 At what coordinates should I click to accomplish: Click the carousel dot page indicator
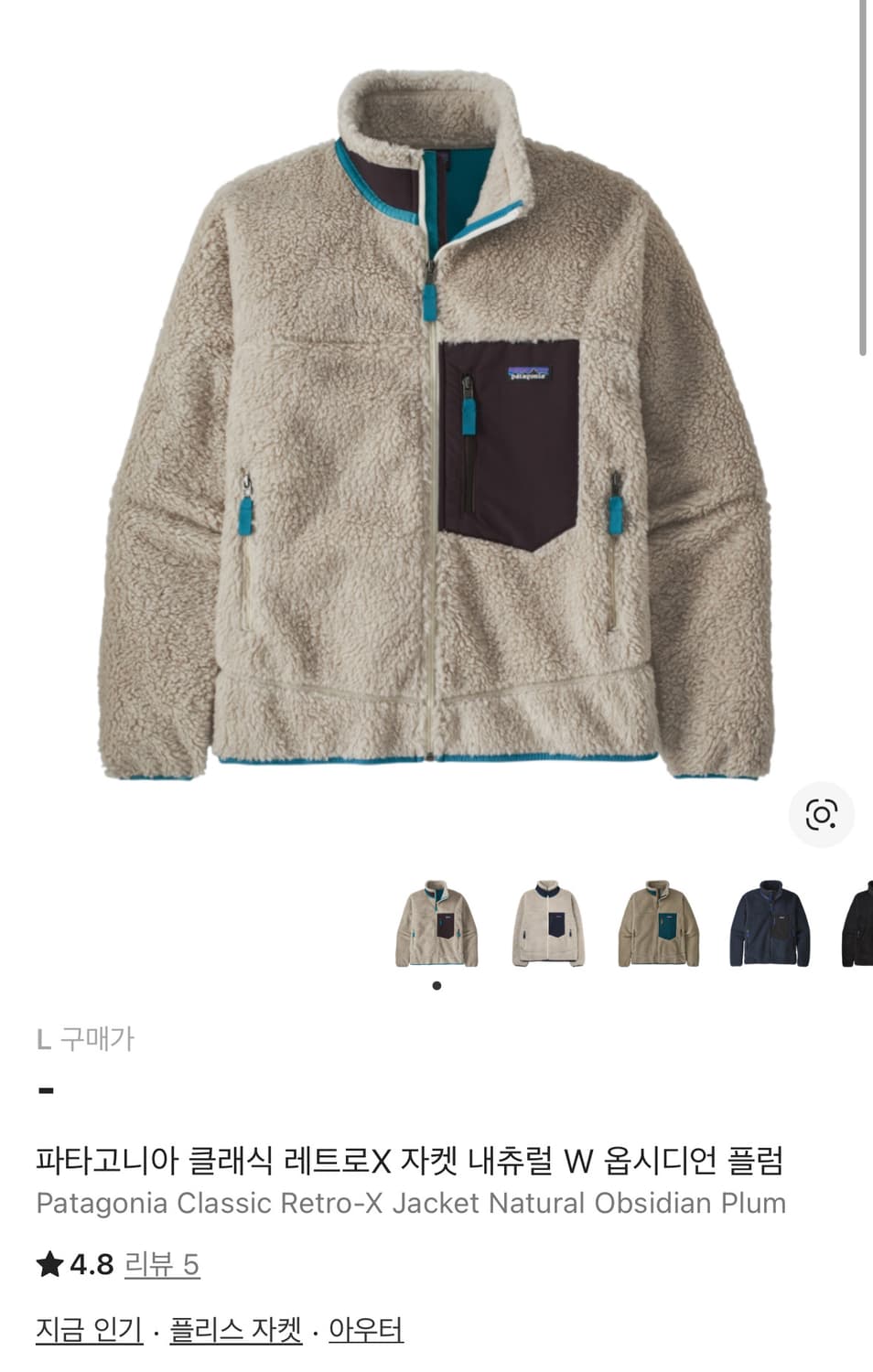[x=436, y=985]
